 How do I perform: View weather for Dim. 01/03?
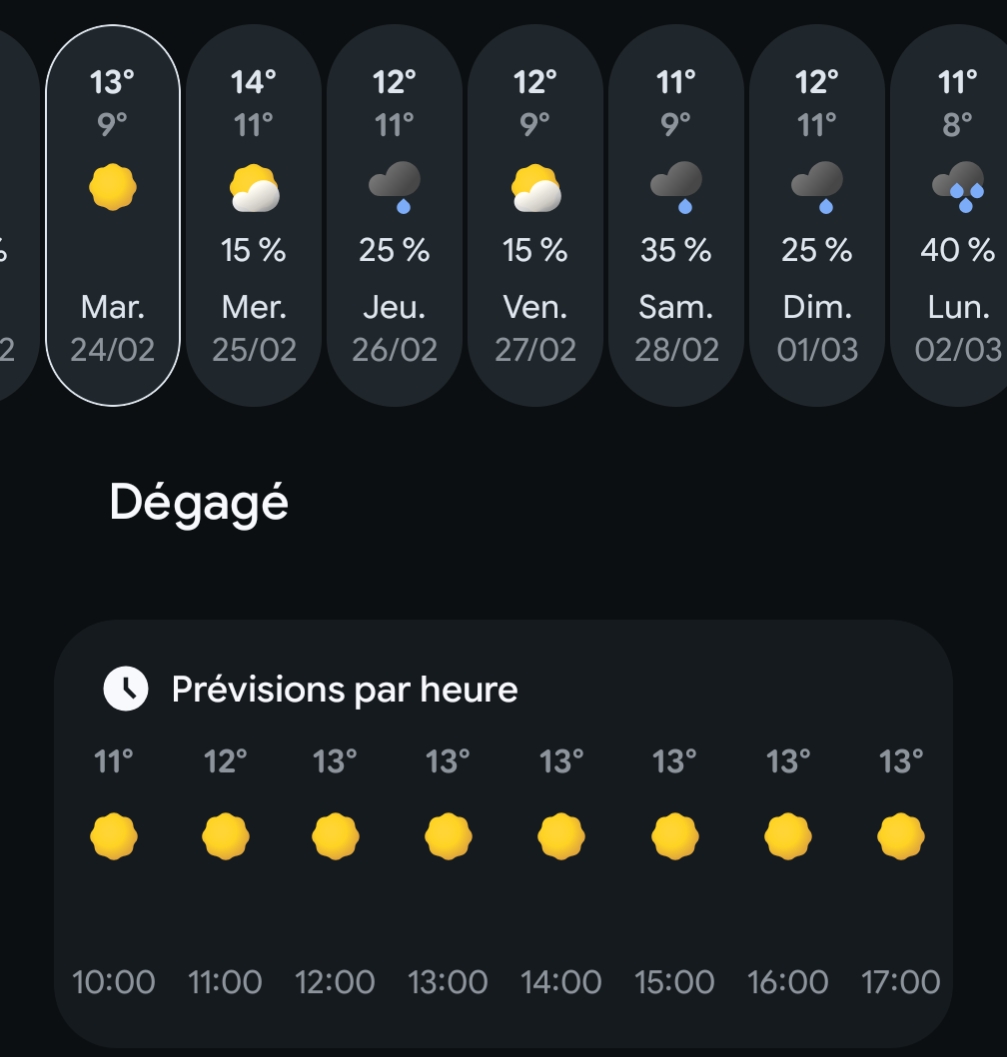coord(817,215)
